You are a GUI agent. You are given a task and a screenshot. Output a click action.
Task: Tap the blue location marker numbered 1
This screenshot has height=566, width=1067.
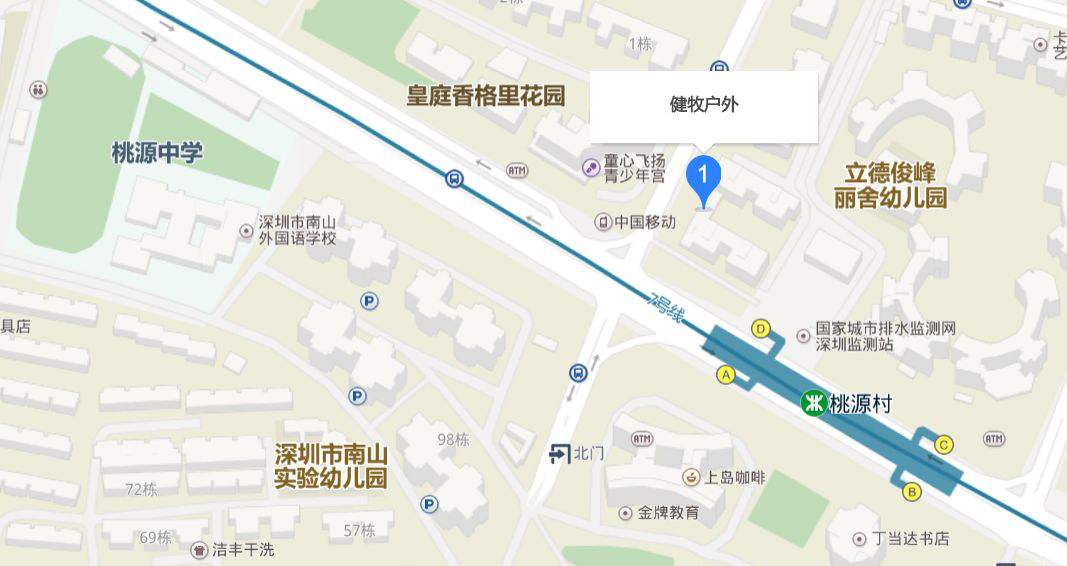point(703,177)
